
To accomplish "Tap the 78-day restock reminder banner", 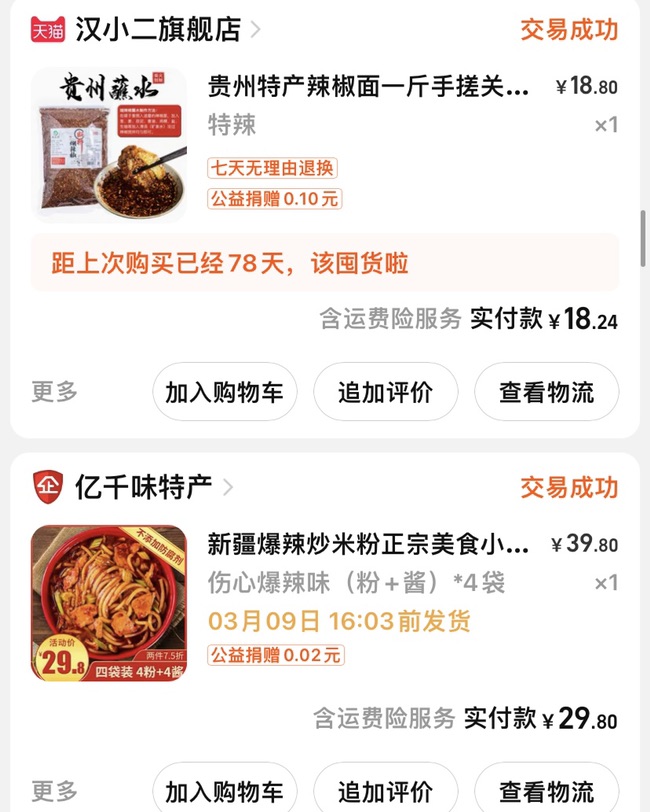I will 324,264.
